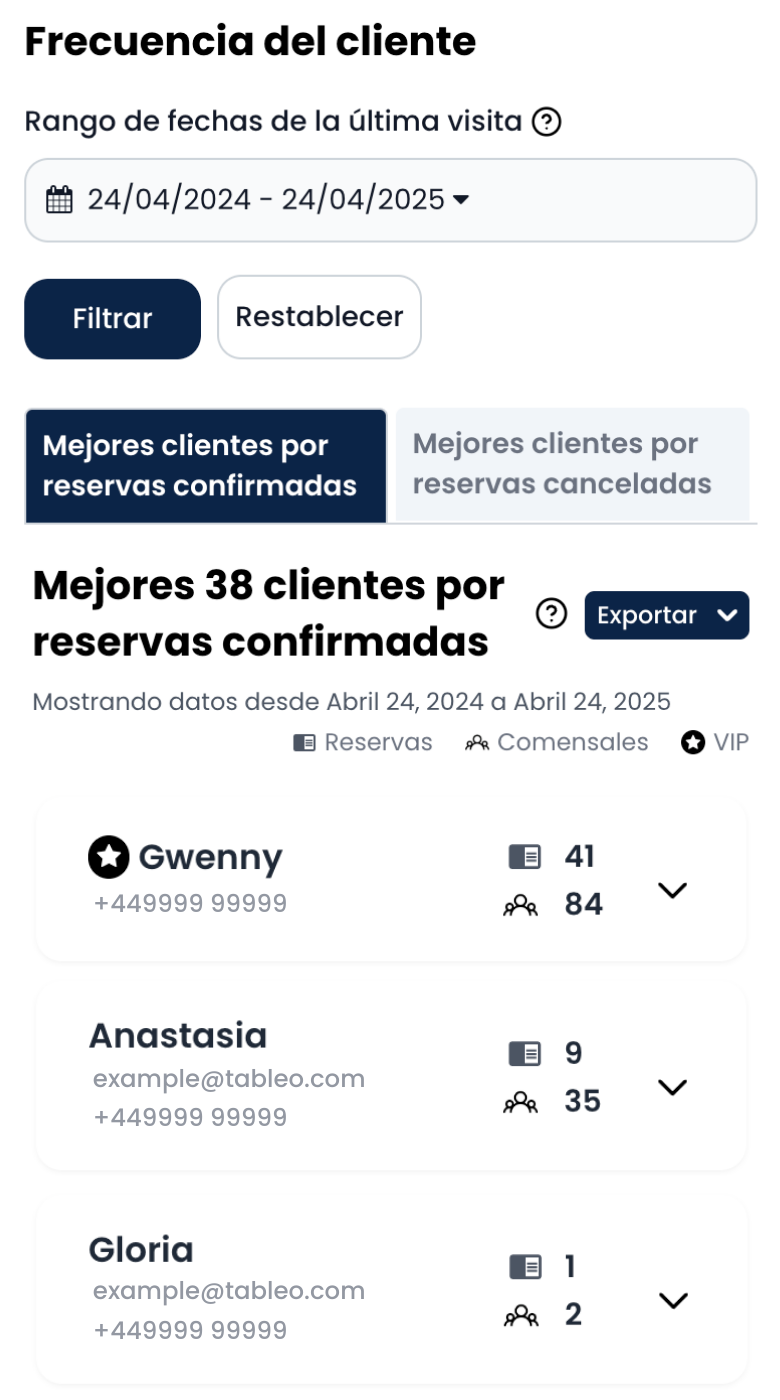The height and width of the screenshot is (1400, 780).
Task: Open the last visit date range picker
Action: pyautogui.click(x=390, y=200)
